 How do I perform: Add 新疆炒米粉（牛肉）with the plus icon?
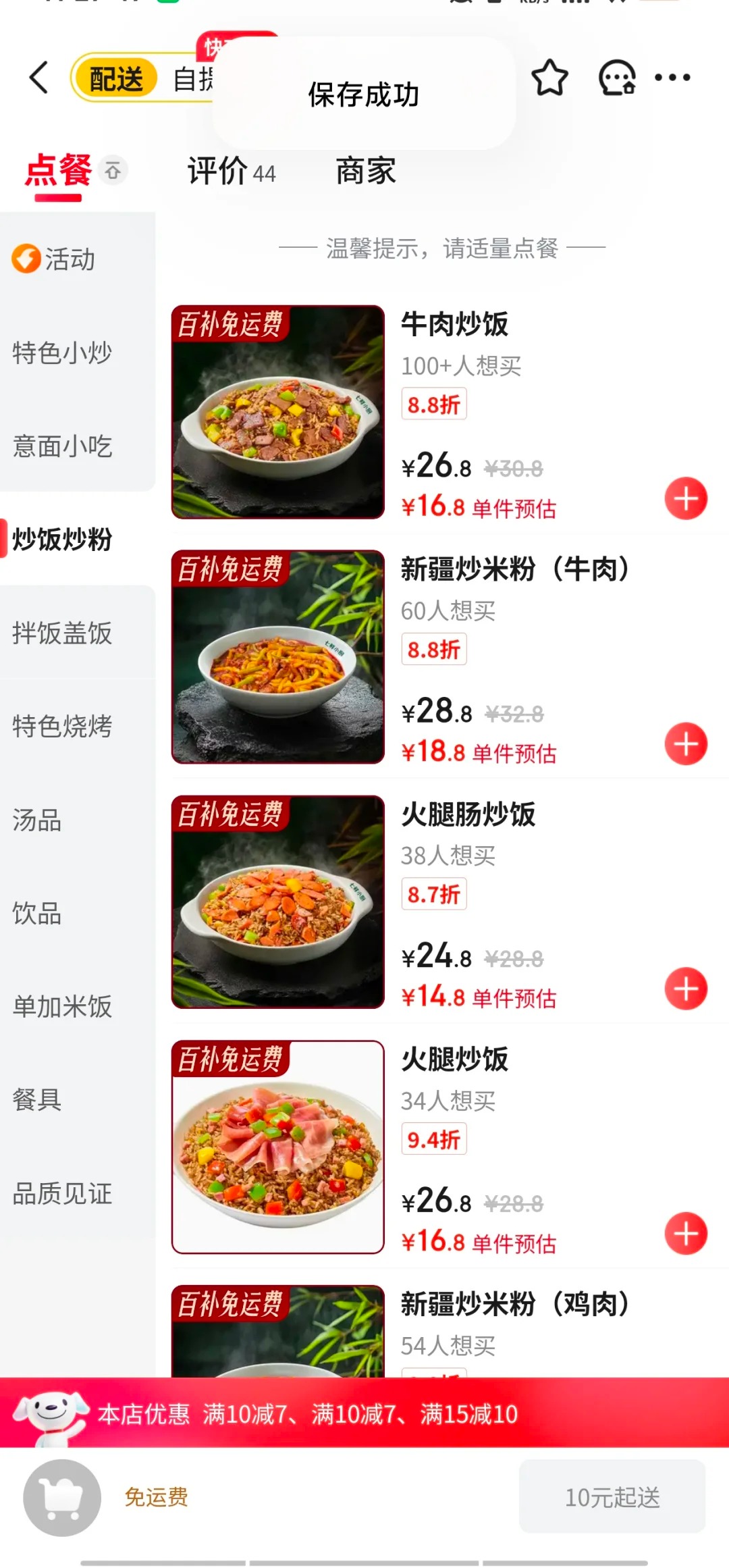coord(686,743)
